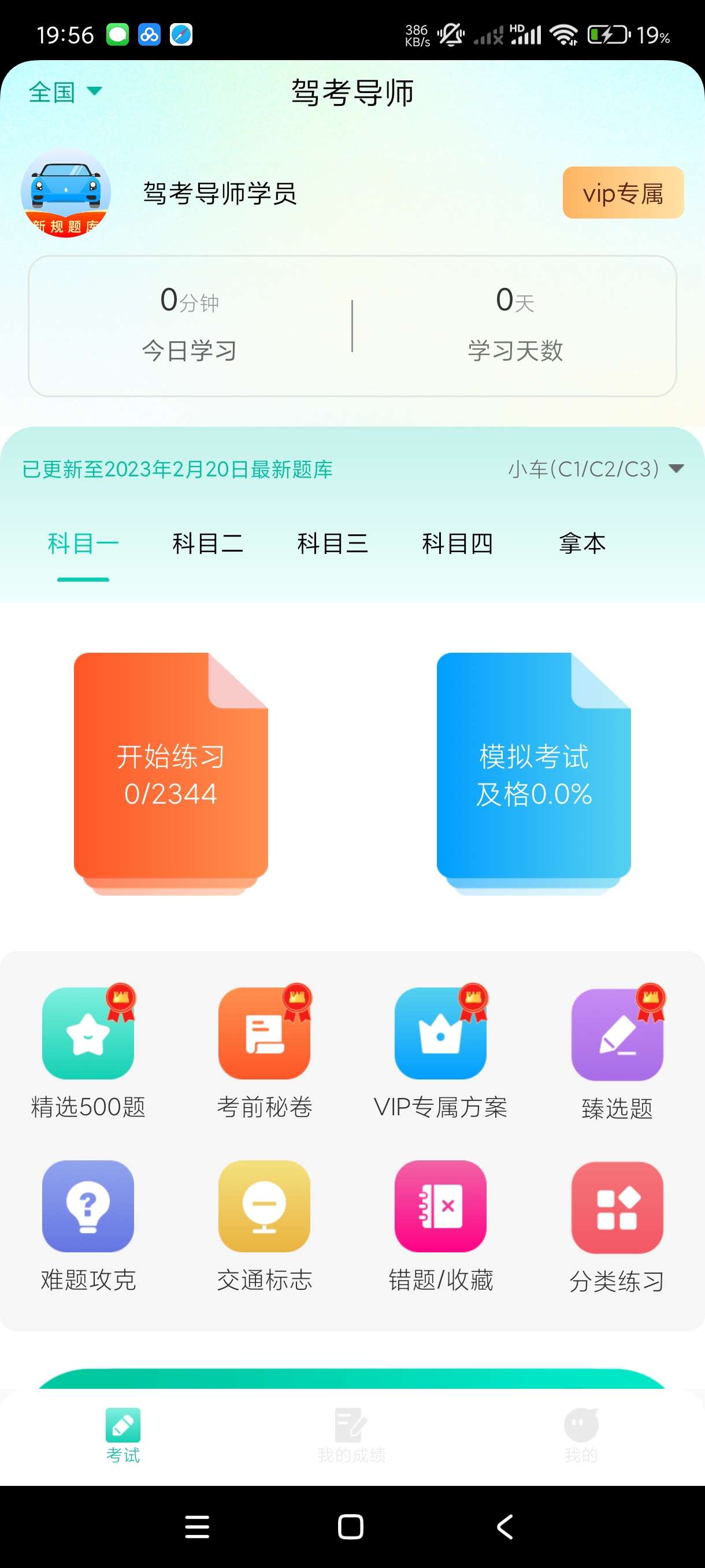The width and height of the screenshot is (705, 1568).
Task: Go to the 我的 profile tab
Action: [581, 1435]
